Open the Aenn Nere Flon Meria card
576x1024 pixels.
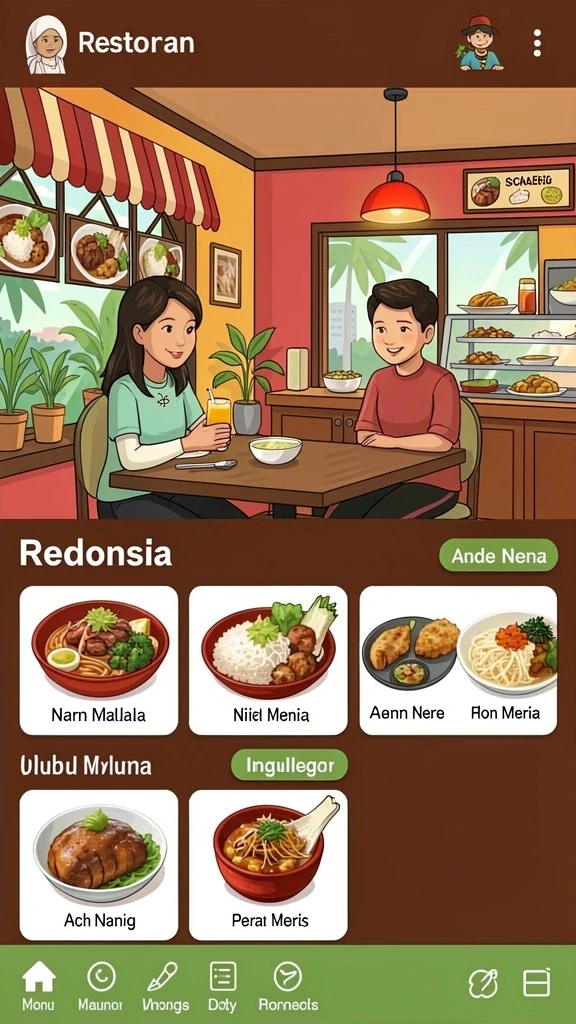(x=458, y=660)
